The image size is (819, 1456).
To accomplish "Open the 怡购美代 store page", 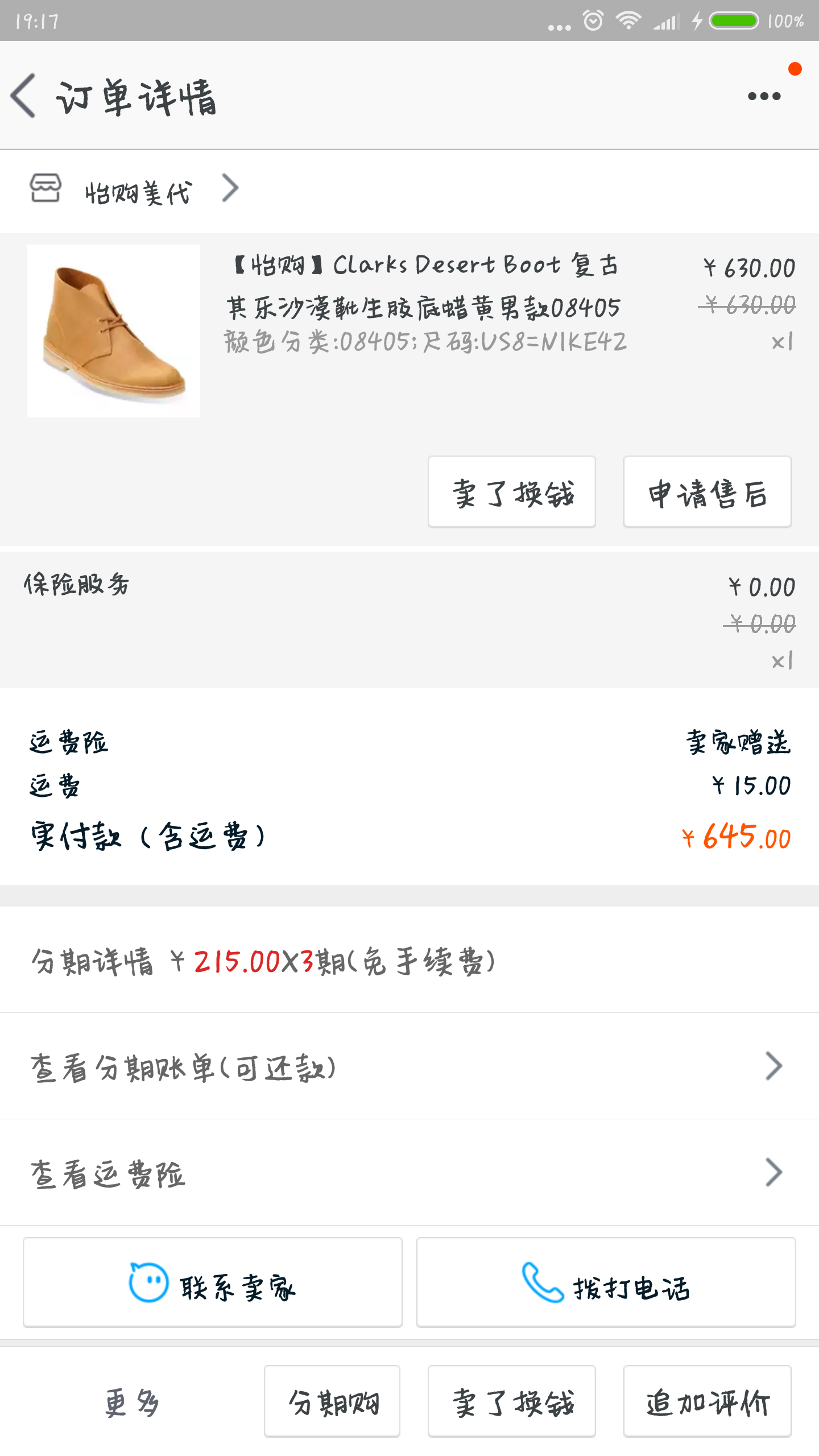I will point(136,191).
